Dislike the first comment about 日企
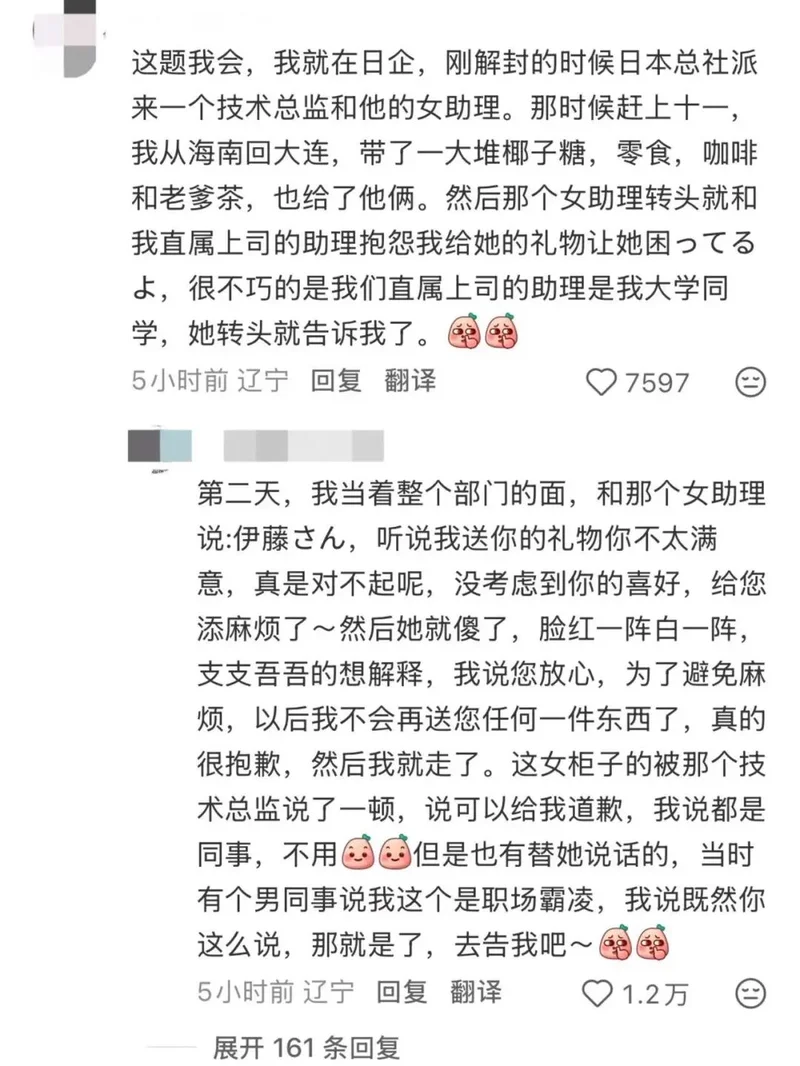The width and height of the screenshot is (800, 1066). tap(751, 382)
